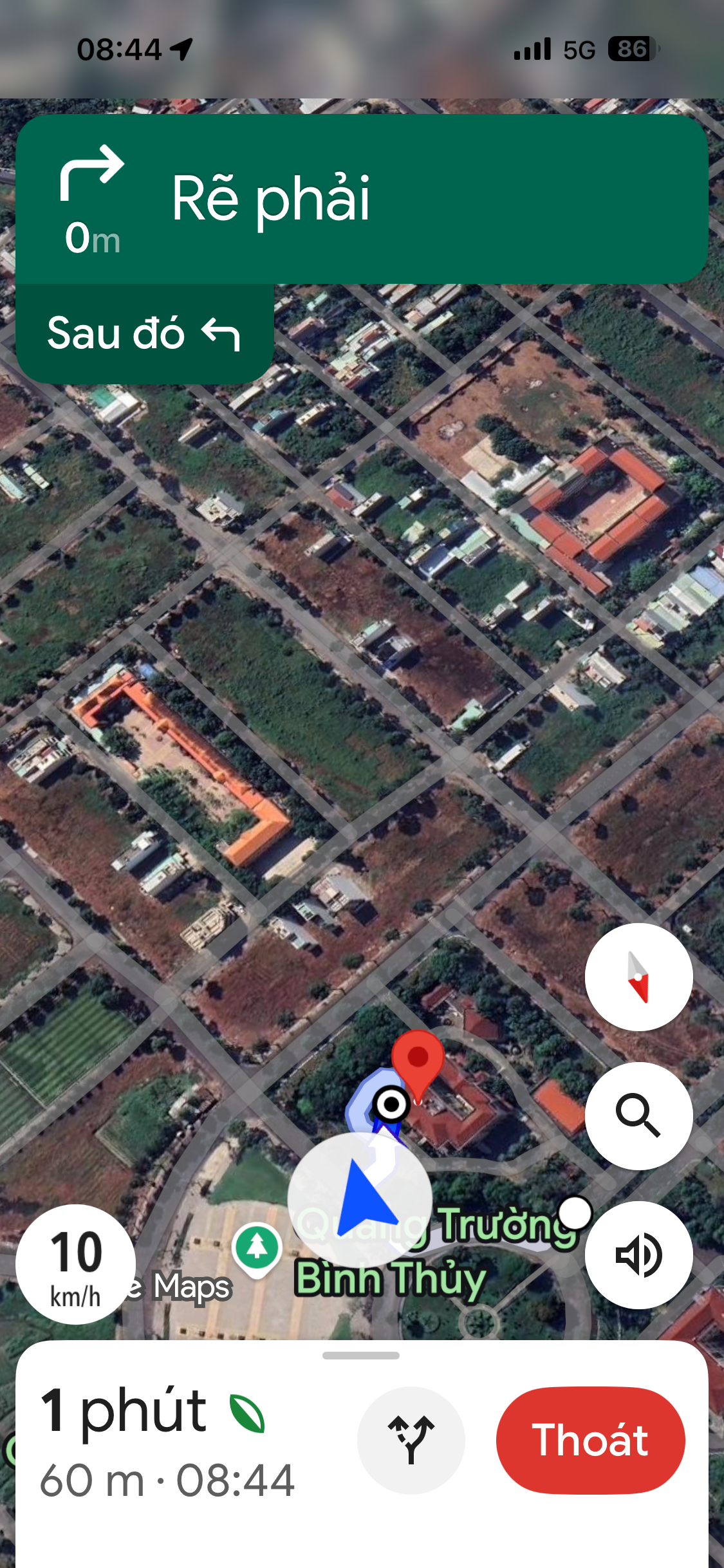Viewport: 724px width, 1568px height.
Task: Mute voice guidance with the speaker button
Action: 638,1255
